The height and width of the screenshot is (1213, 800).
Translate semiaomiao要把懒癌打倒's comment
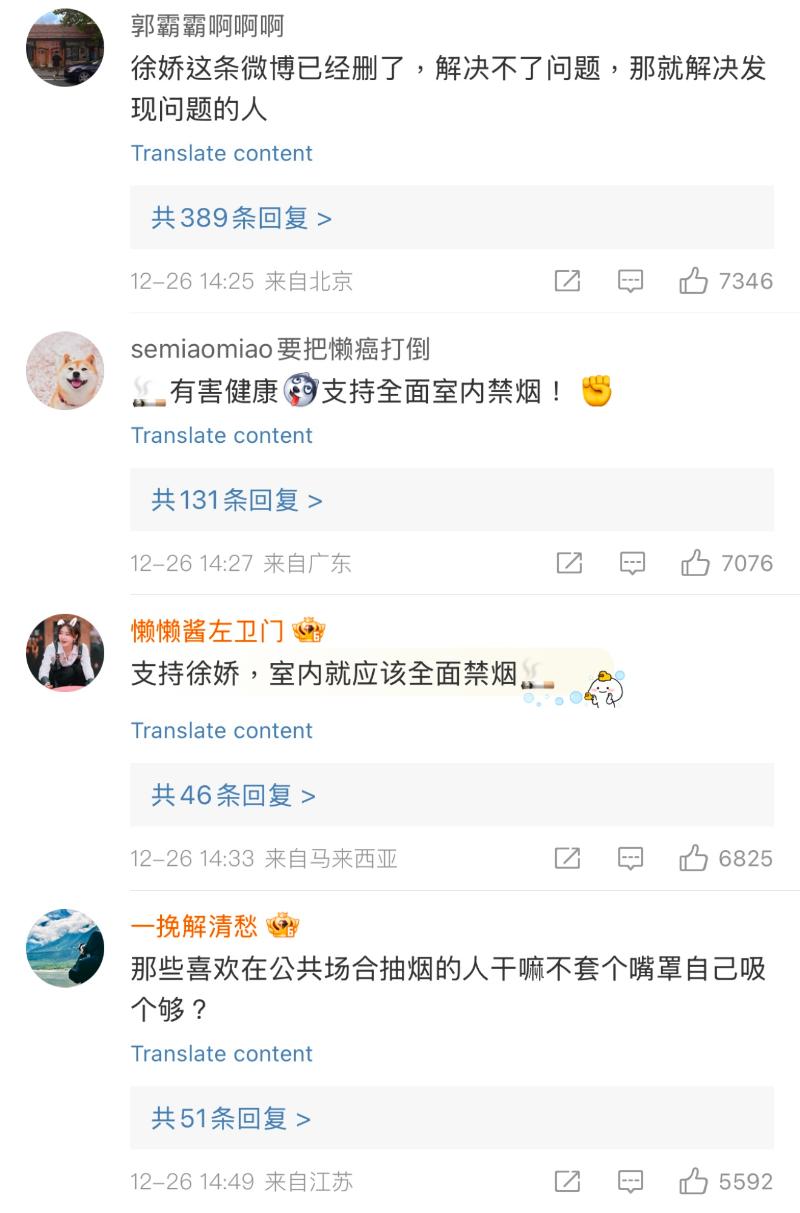[x=221, y=435]
